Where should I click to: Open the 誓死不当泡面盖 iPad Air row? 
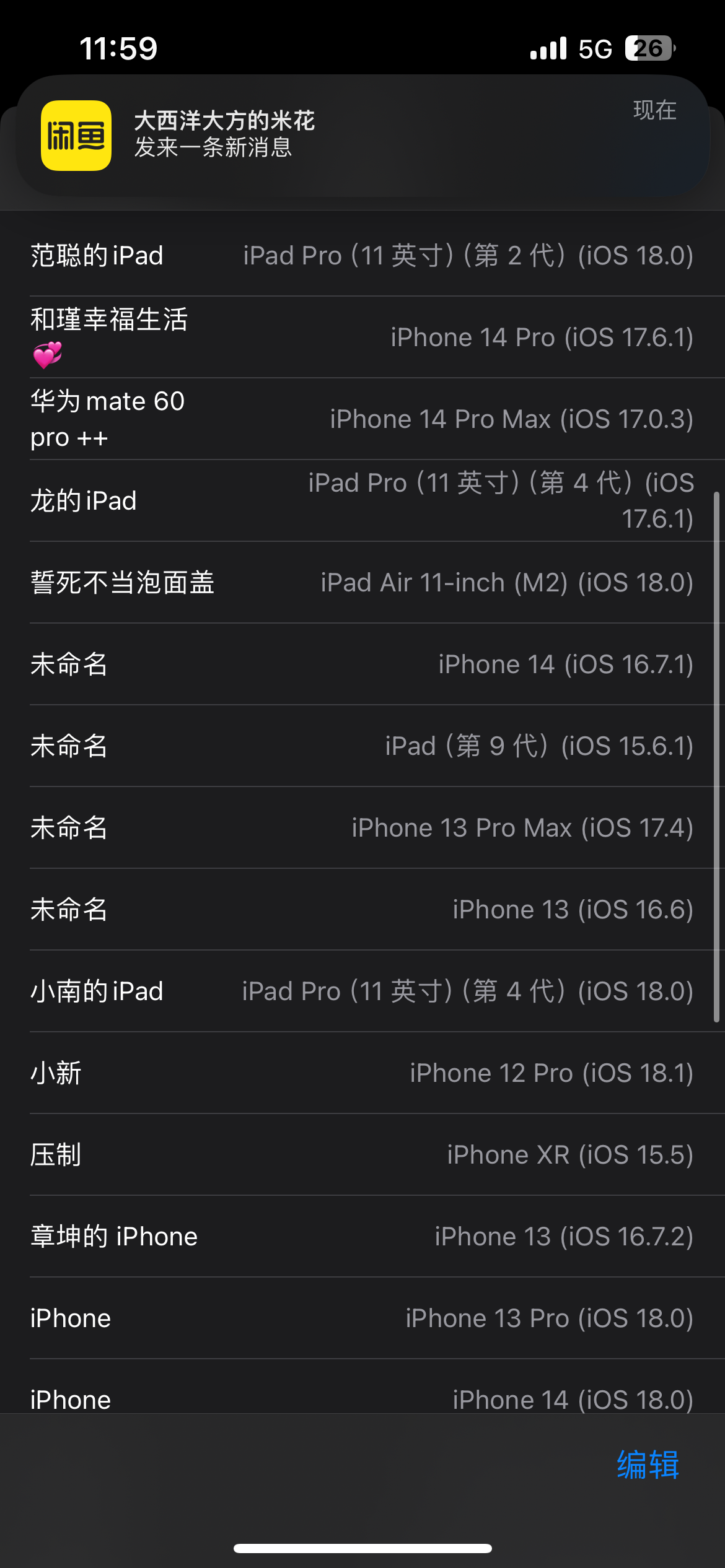(362, 582)
